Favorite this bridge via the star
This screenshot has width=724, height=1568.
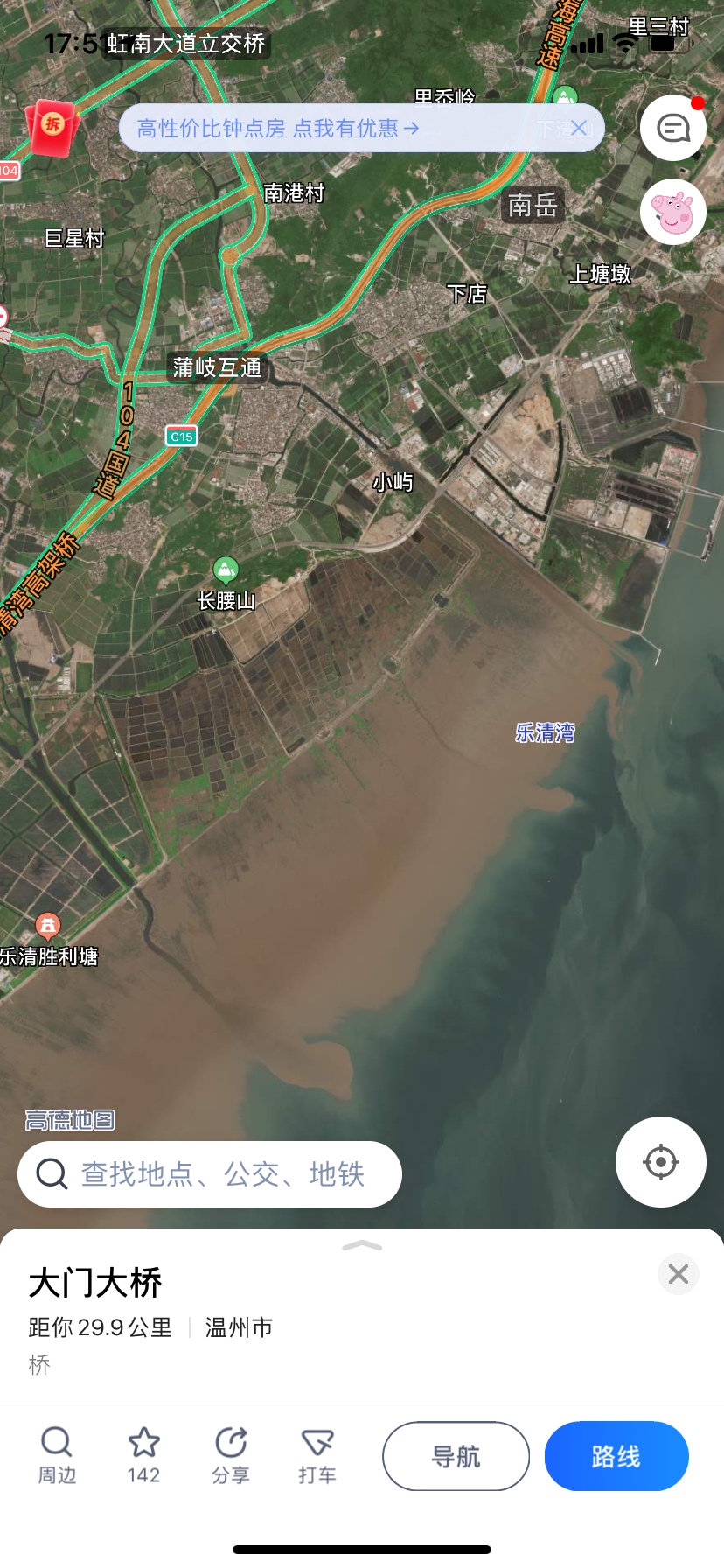pos(143,1456)
